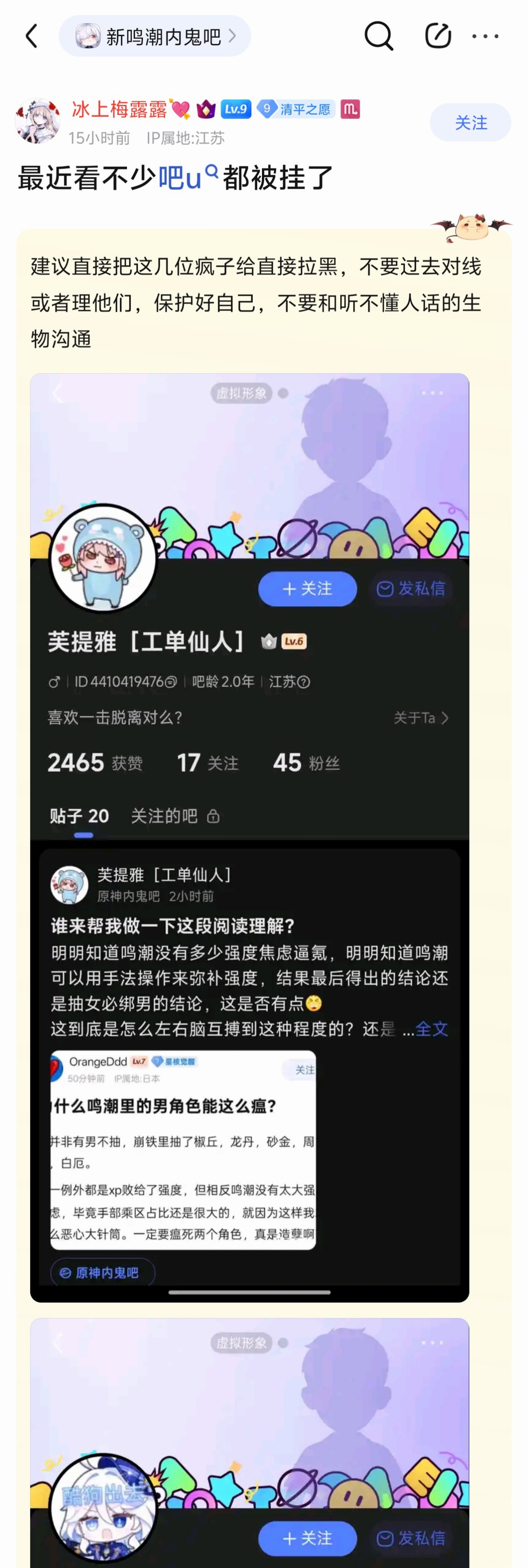Open the three-dot overflow menu
The width and height of the screenshot is (528, 1568).
point(486,37)
